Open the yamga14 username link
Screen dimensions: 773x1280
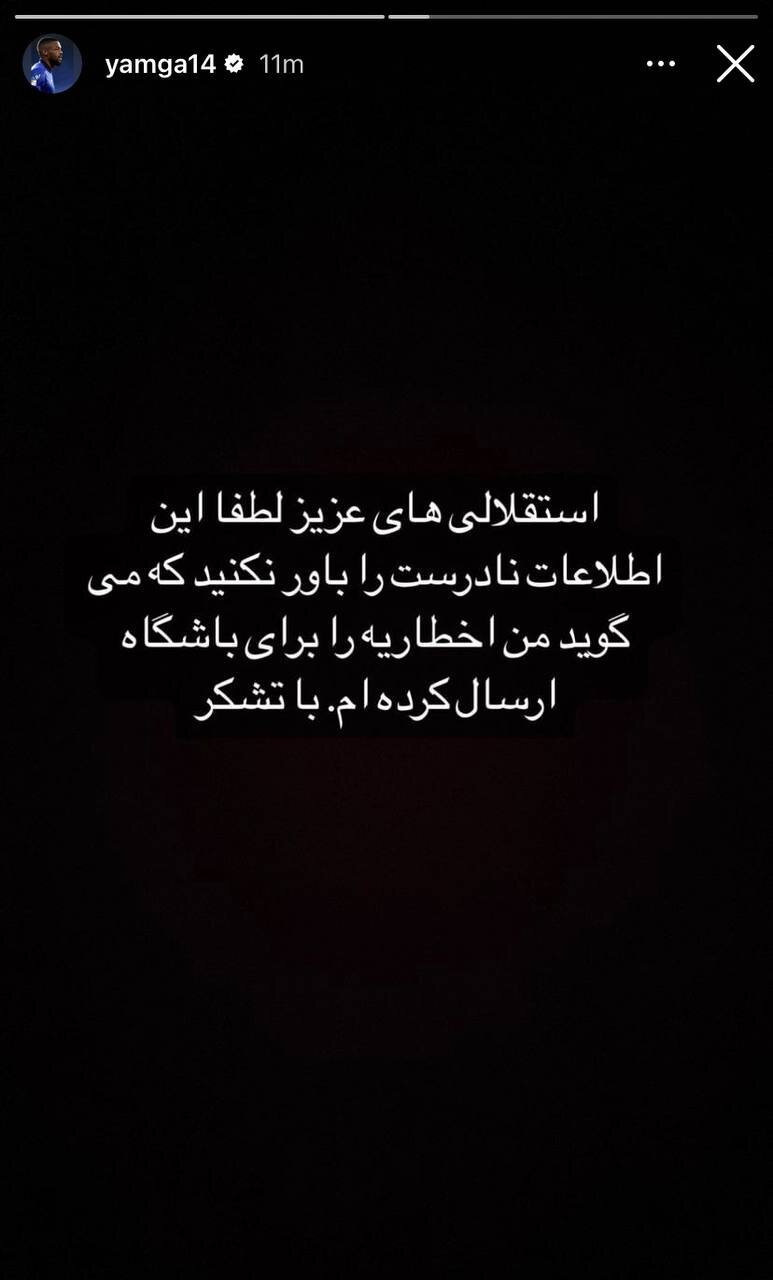point(160,64)
